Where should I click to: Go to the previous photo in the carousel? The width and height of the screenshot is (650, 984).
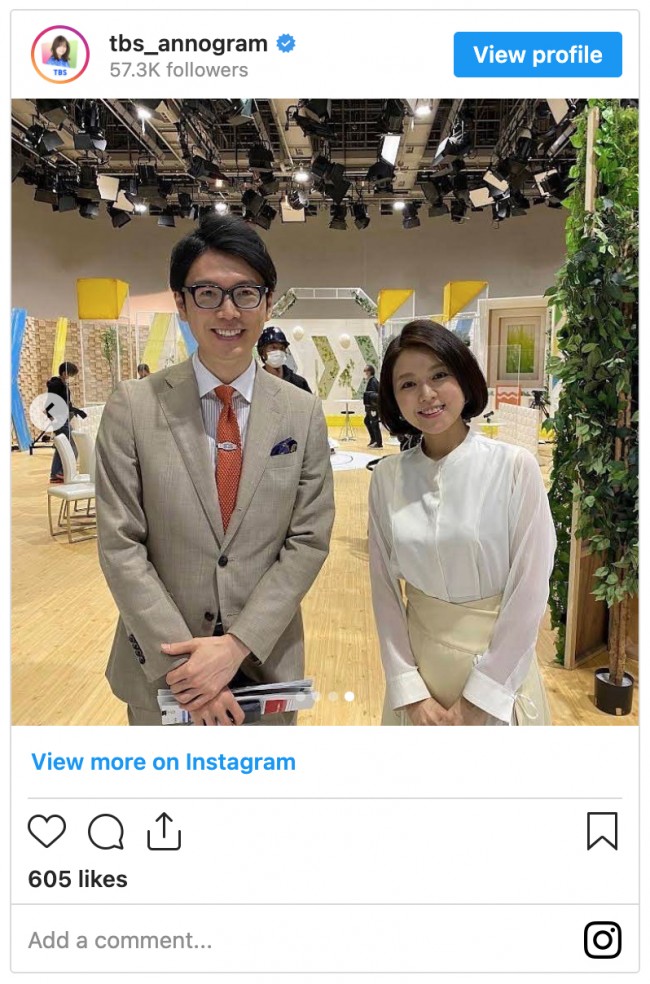pyautogui.click(x=49, y=411)
